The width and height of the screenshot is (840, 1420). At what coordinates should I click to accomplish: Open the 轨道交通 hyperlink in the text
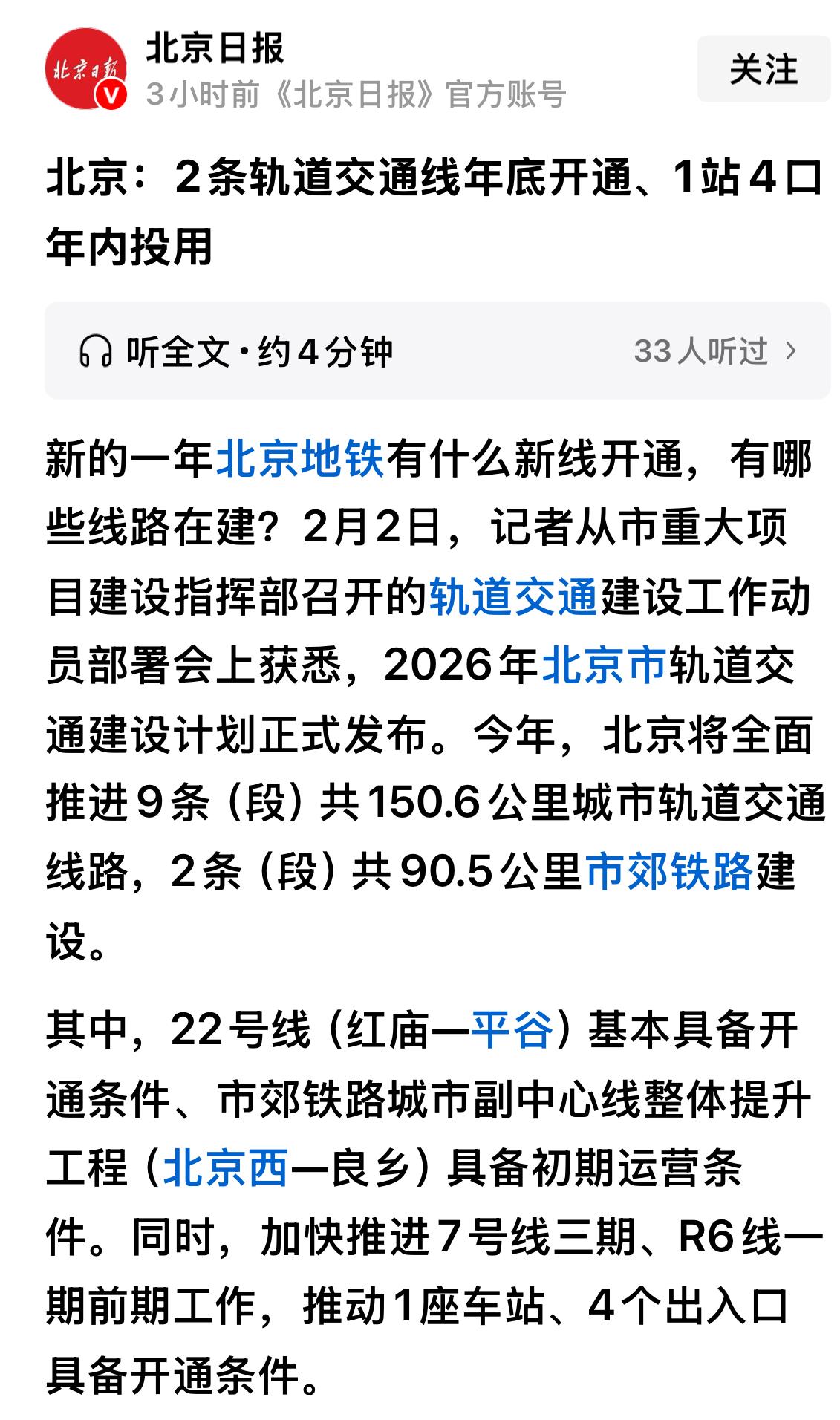click(514, 602)
